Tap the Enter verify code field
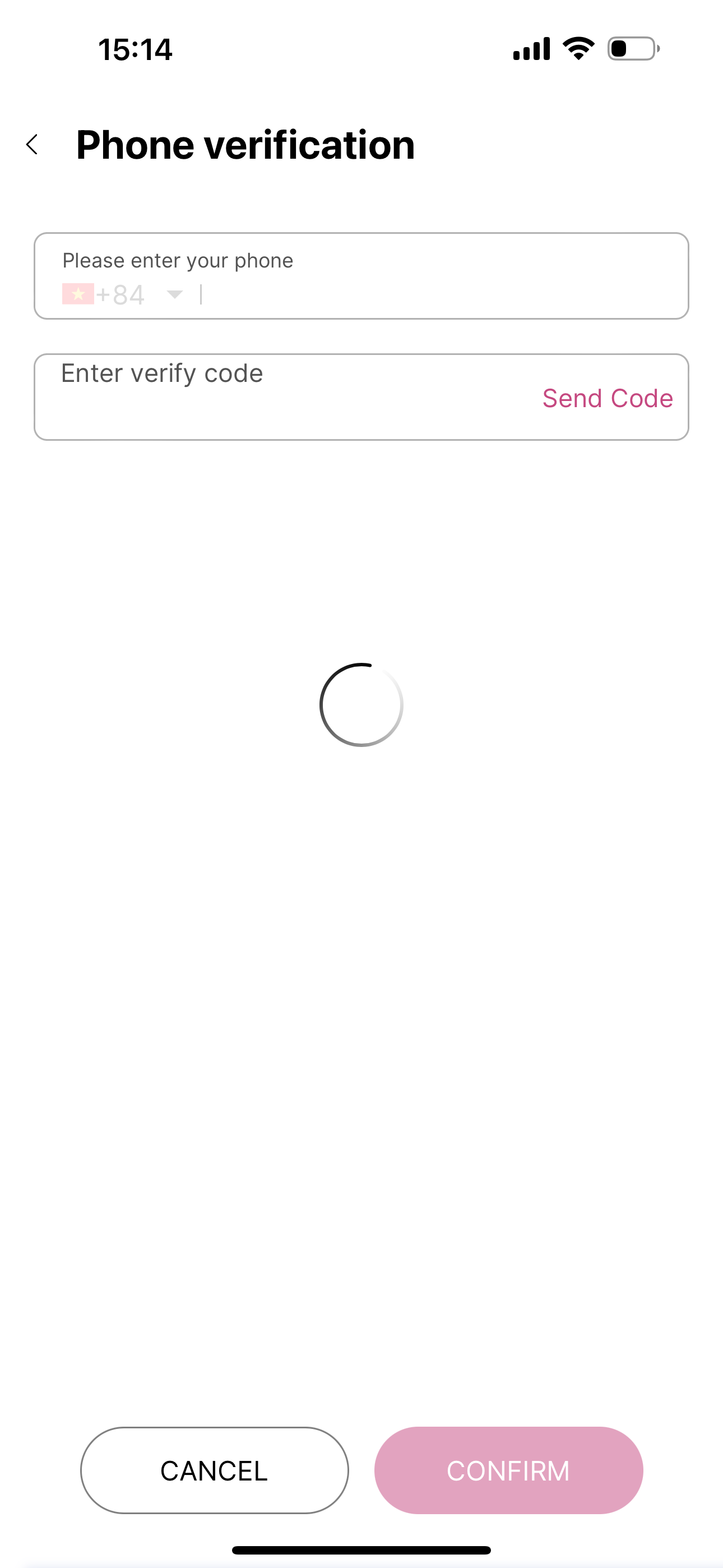Image resolution: width=723 pixels, height=1568 pixels. click(x=274, y=398)
